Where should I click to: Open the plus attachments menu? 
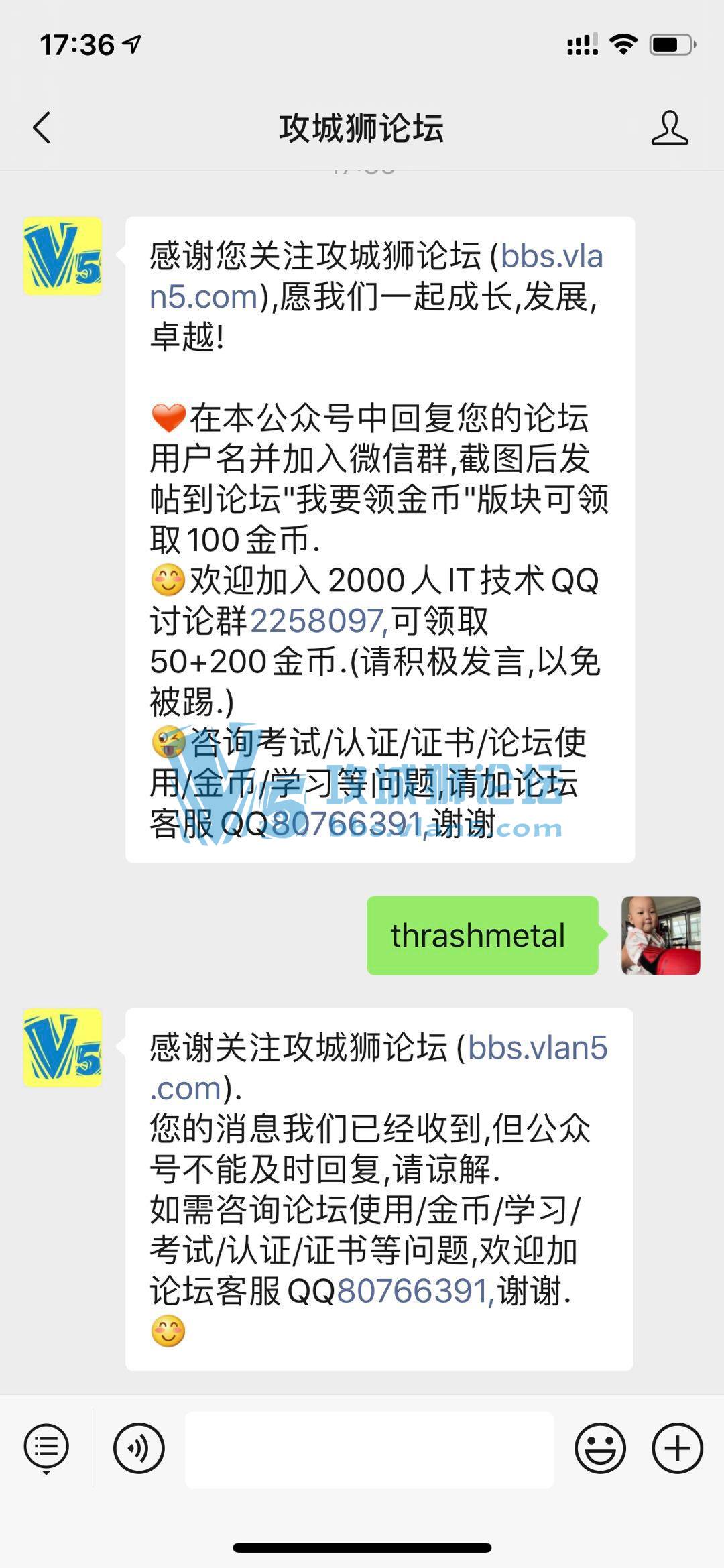[x=677, y=1449]
